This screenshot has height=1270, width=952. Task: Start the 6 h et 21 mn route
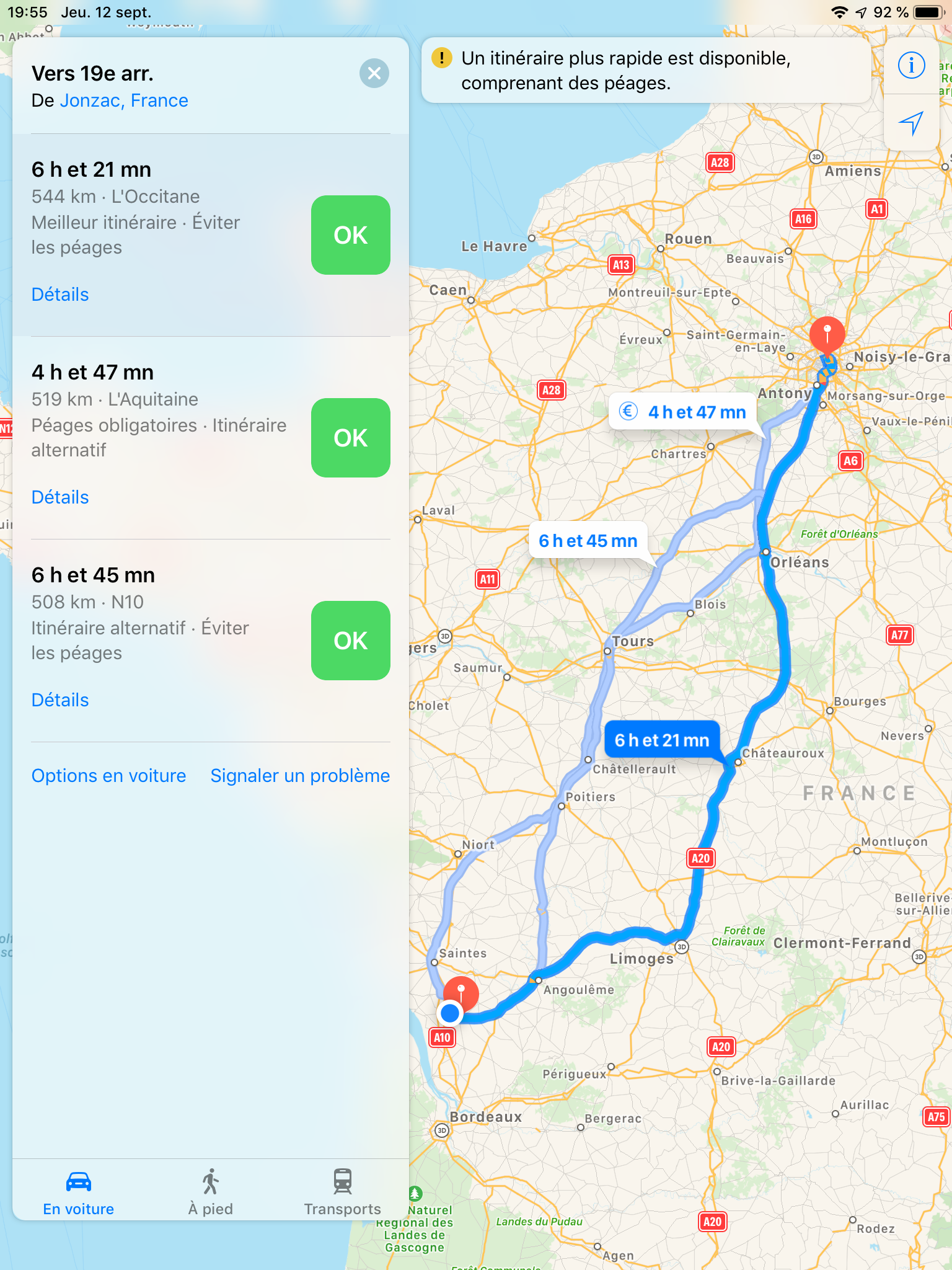pos(350,235)
